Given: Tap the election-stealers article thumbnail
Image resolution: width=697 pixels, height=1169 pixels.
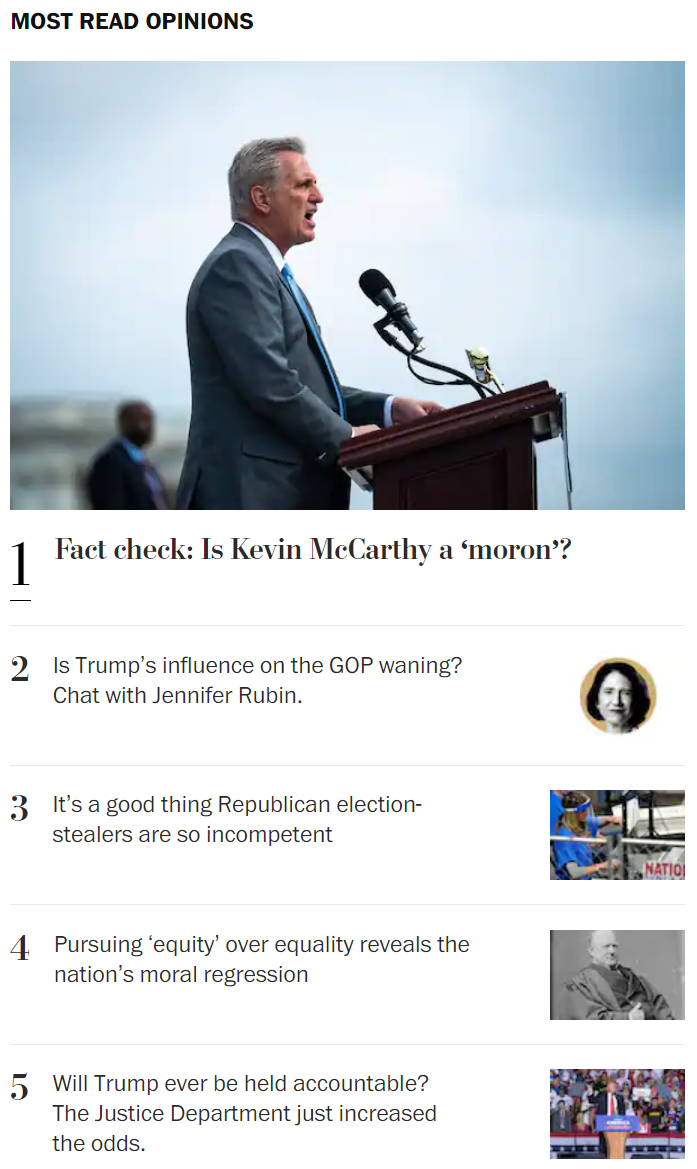Looking at the screenshot, I should pos(617,835).
